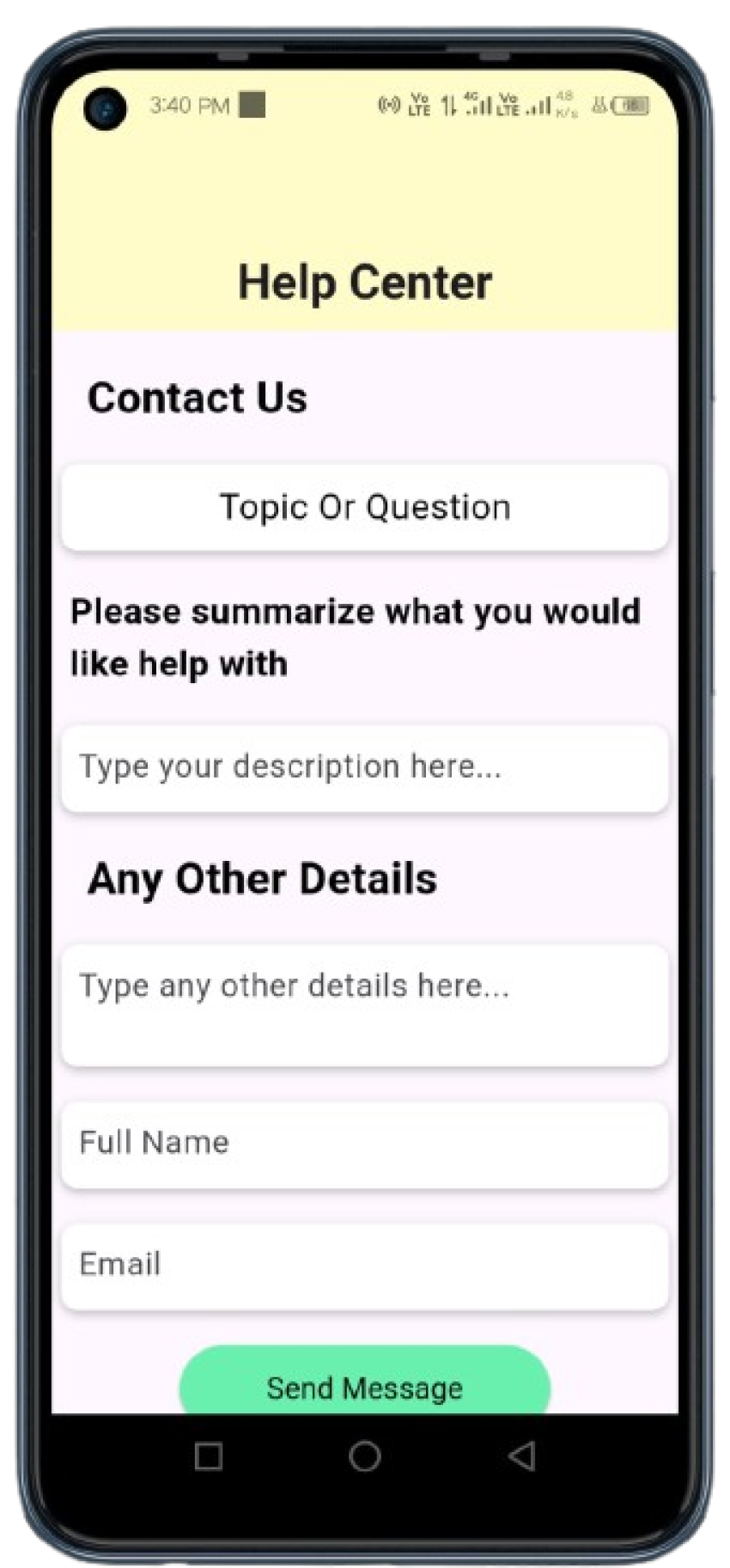This screenshot has width=730, height=1568.
Task: Tap the Topic Or Question field
Action: point(364,507)
